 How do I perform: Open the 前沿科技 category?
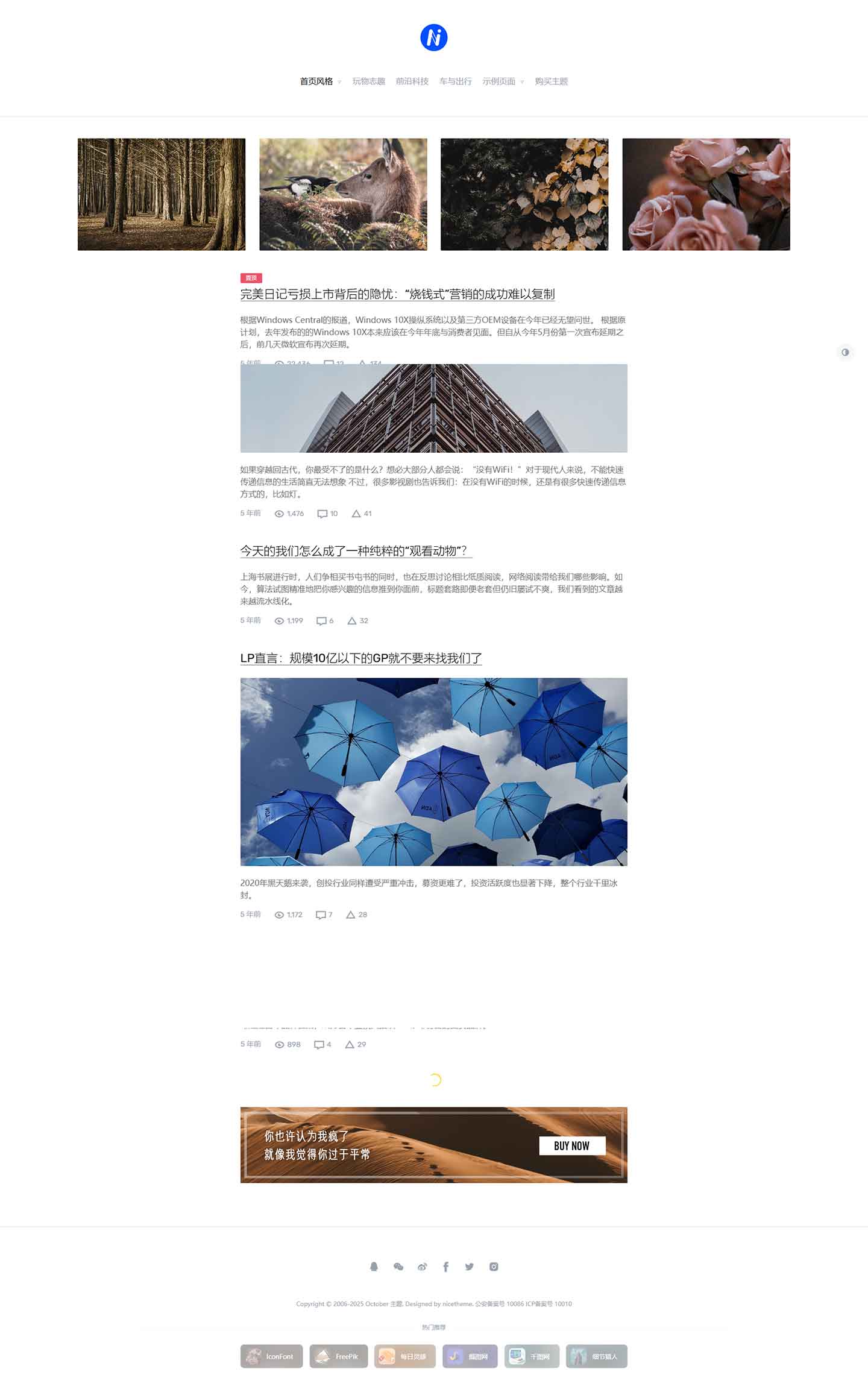412,81
